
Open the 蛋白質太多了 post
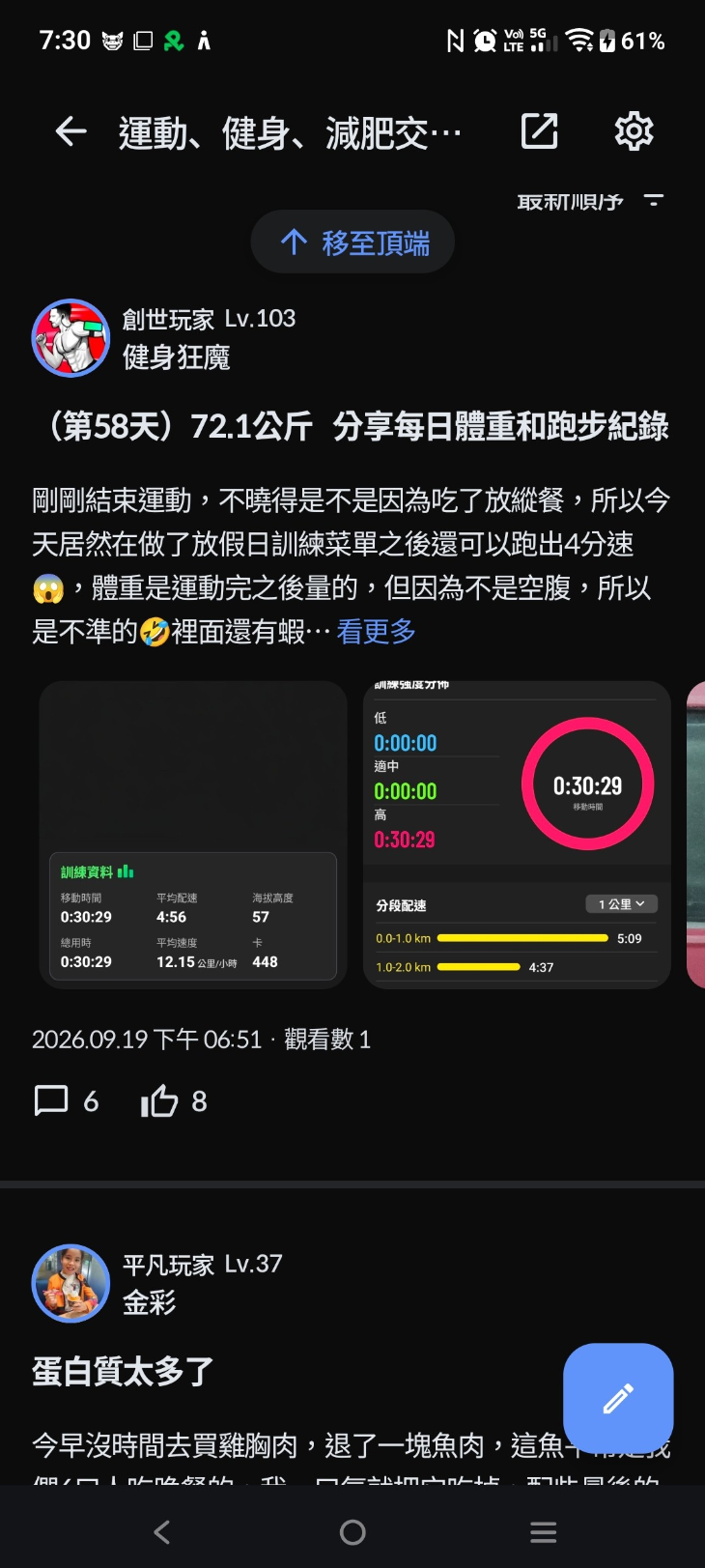pos(123,1371)
